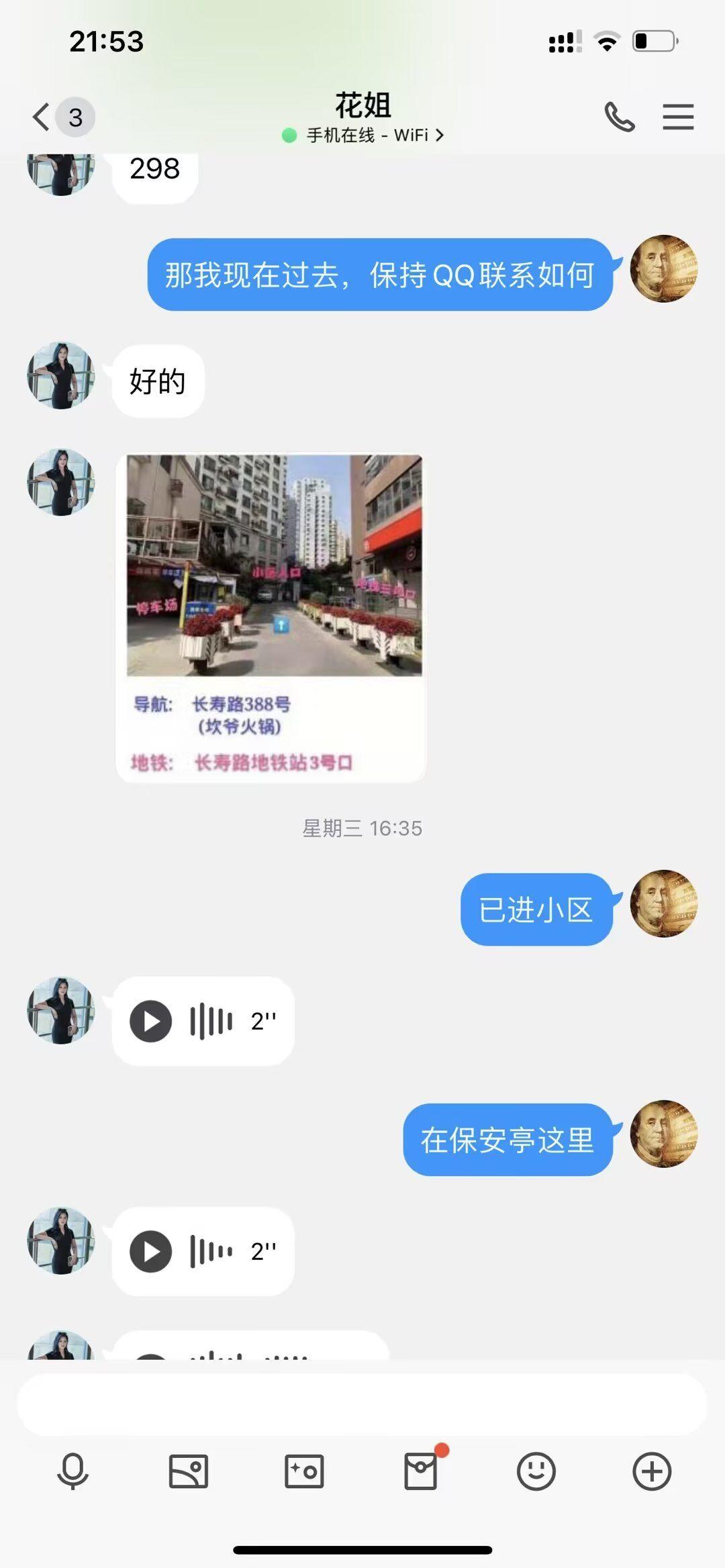Start a voice call with 花姐

tap(618, 116)
